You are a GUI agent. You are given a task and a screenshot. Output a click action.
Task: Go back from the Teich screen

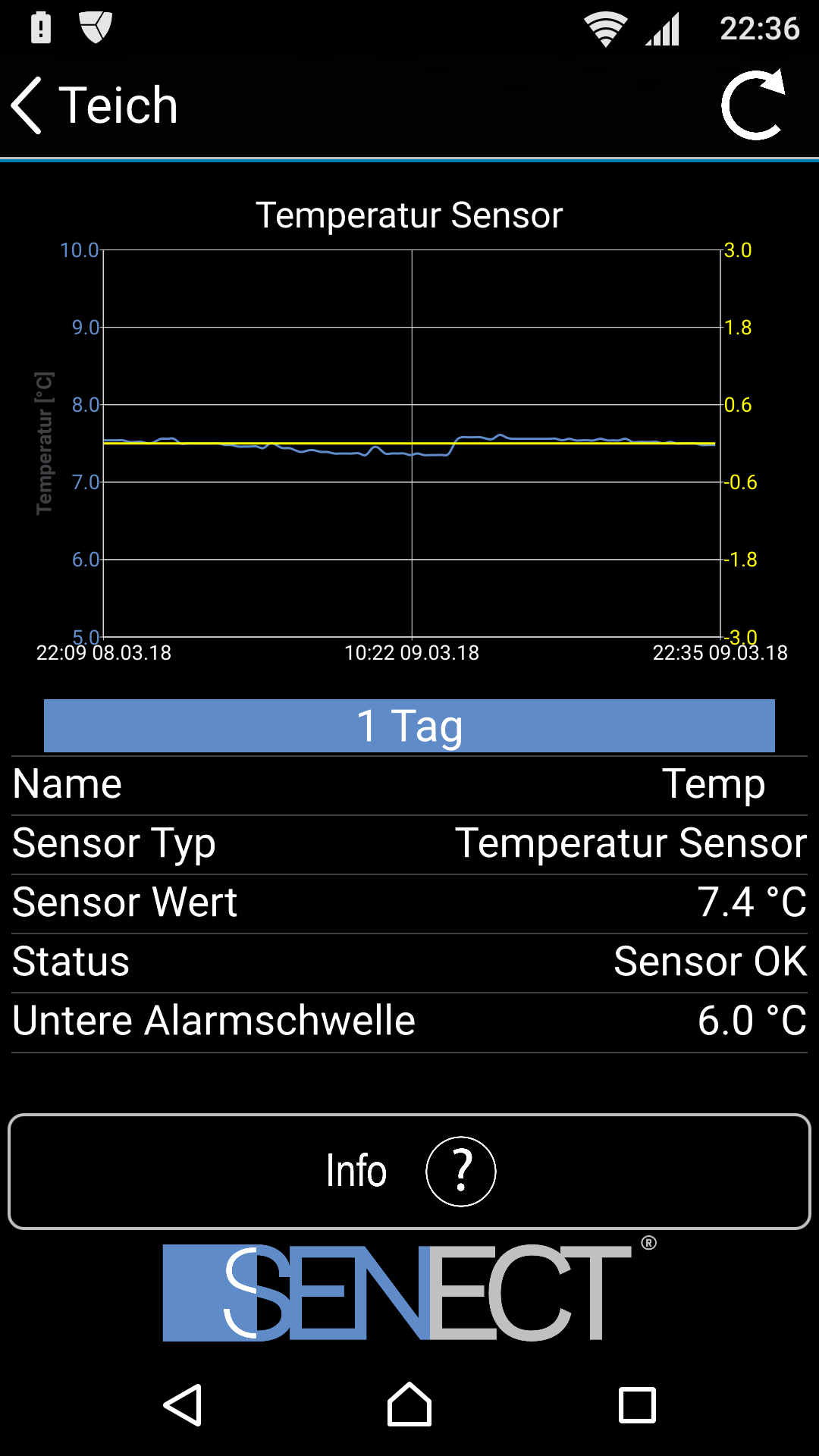coord(29,106)
